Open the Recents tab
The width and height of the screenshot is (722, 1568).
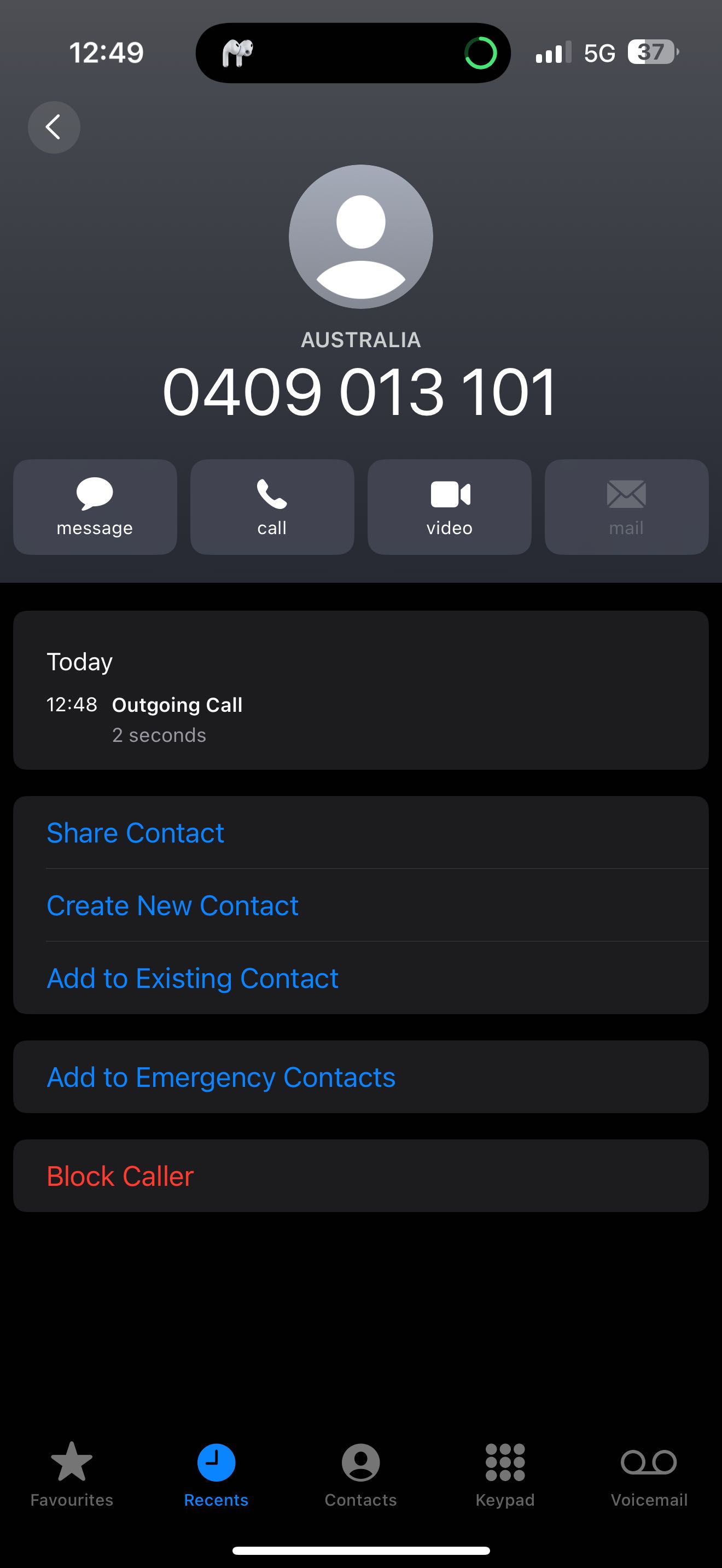tap(216, 1473)
